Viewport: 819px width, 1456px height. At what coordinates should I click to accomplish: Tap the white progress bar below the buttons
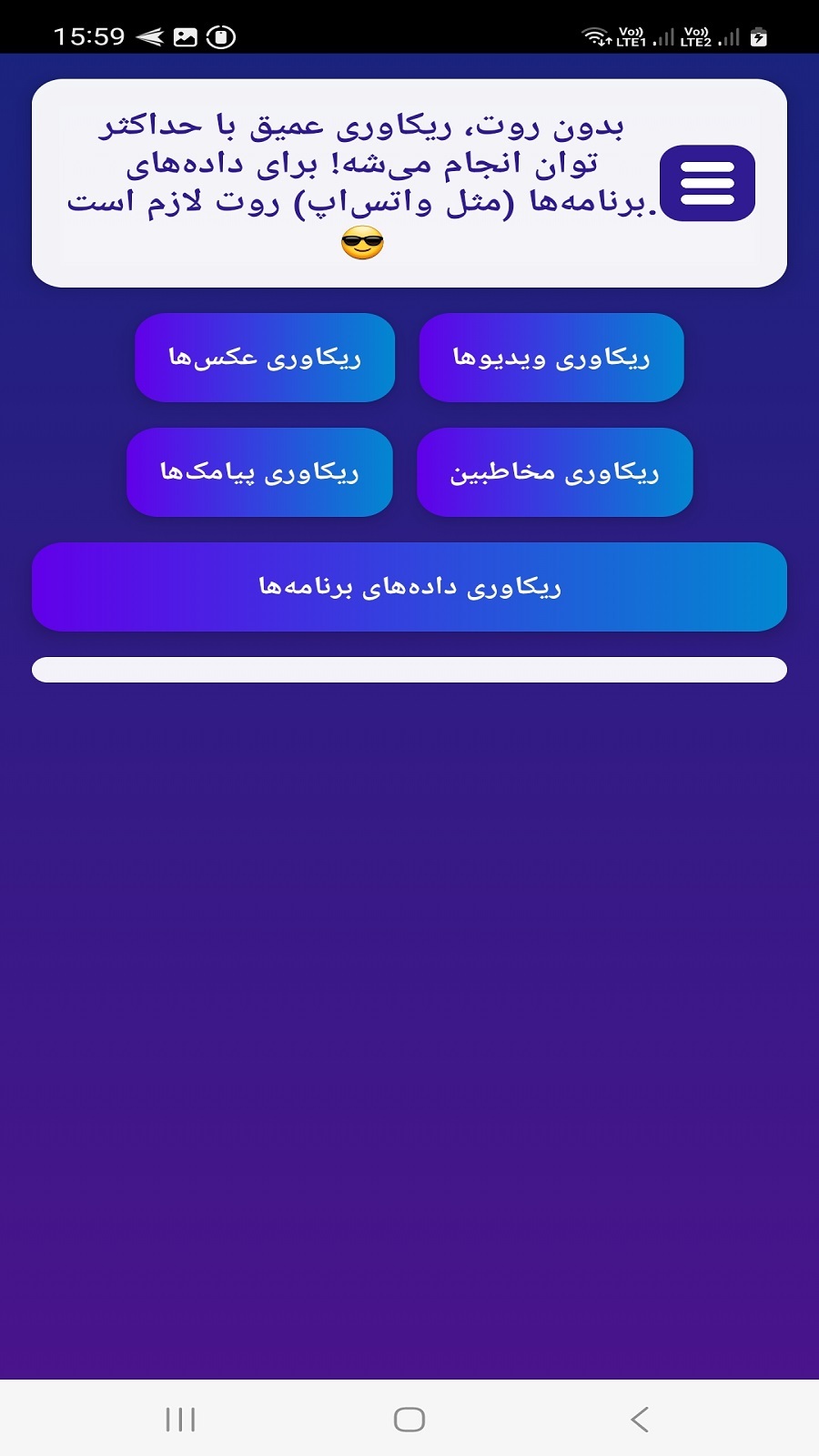click(409, 669)
